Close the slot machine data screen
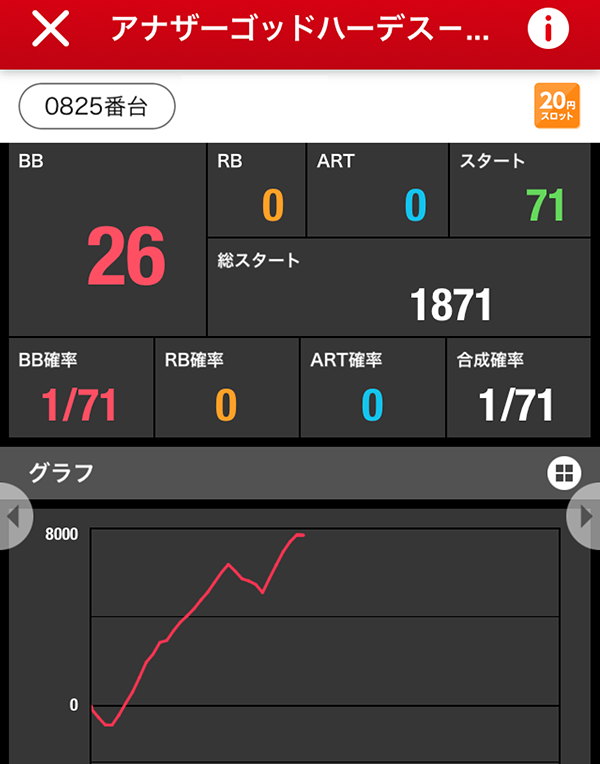This screenshot has height=764, width=600. click(x=50, y=31)
